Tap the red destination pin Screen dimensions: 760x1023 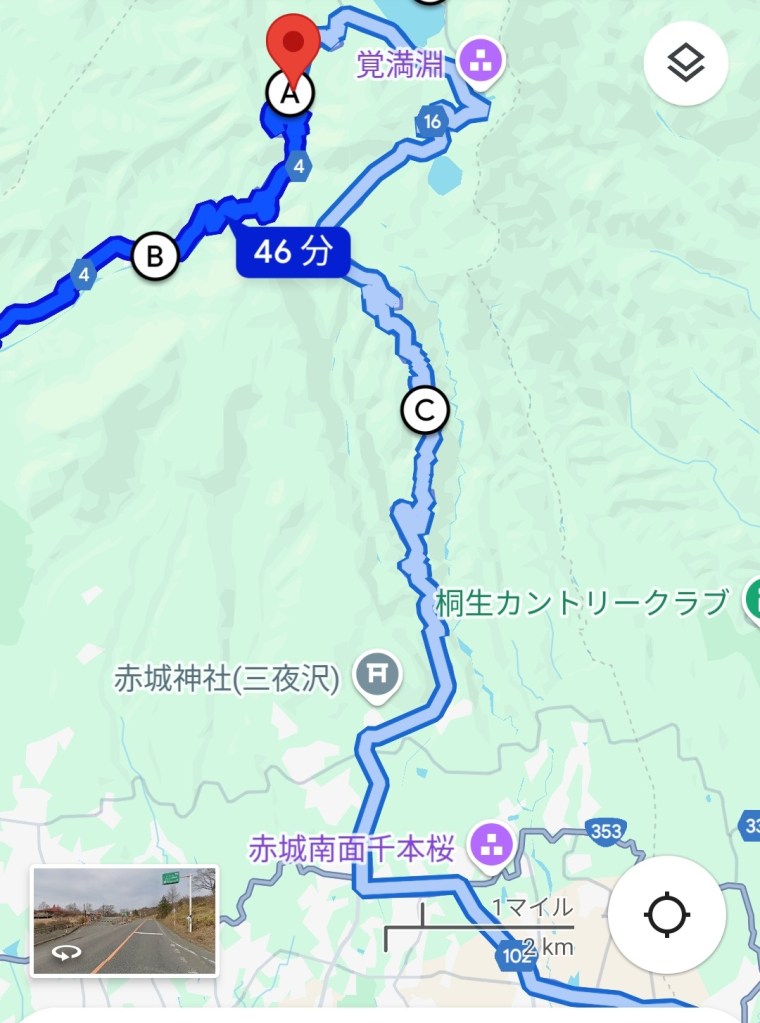293,45
